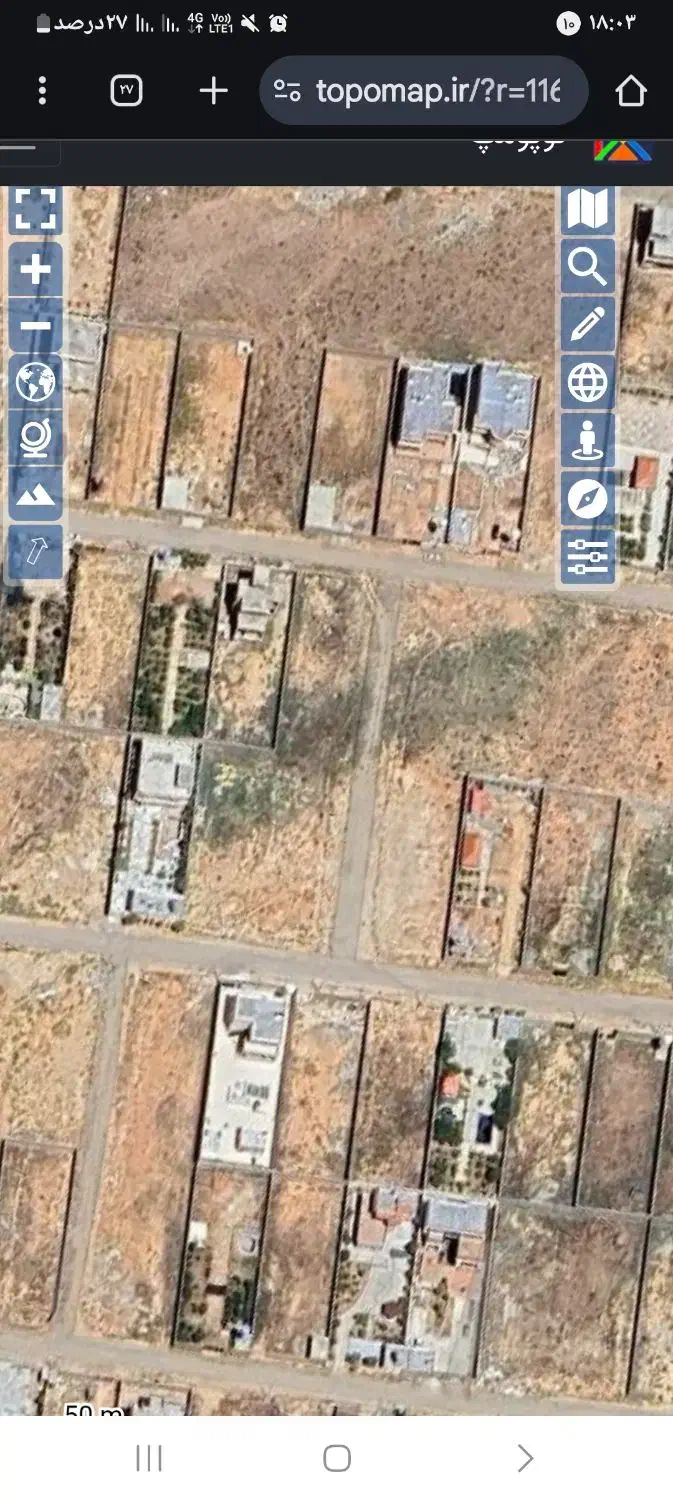Open the tab switcher showing 27 tabs
This screenshot has width=673, height=1500.
126,91
